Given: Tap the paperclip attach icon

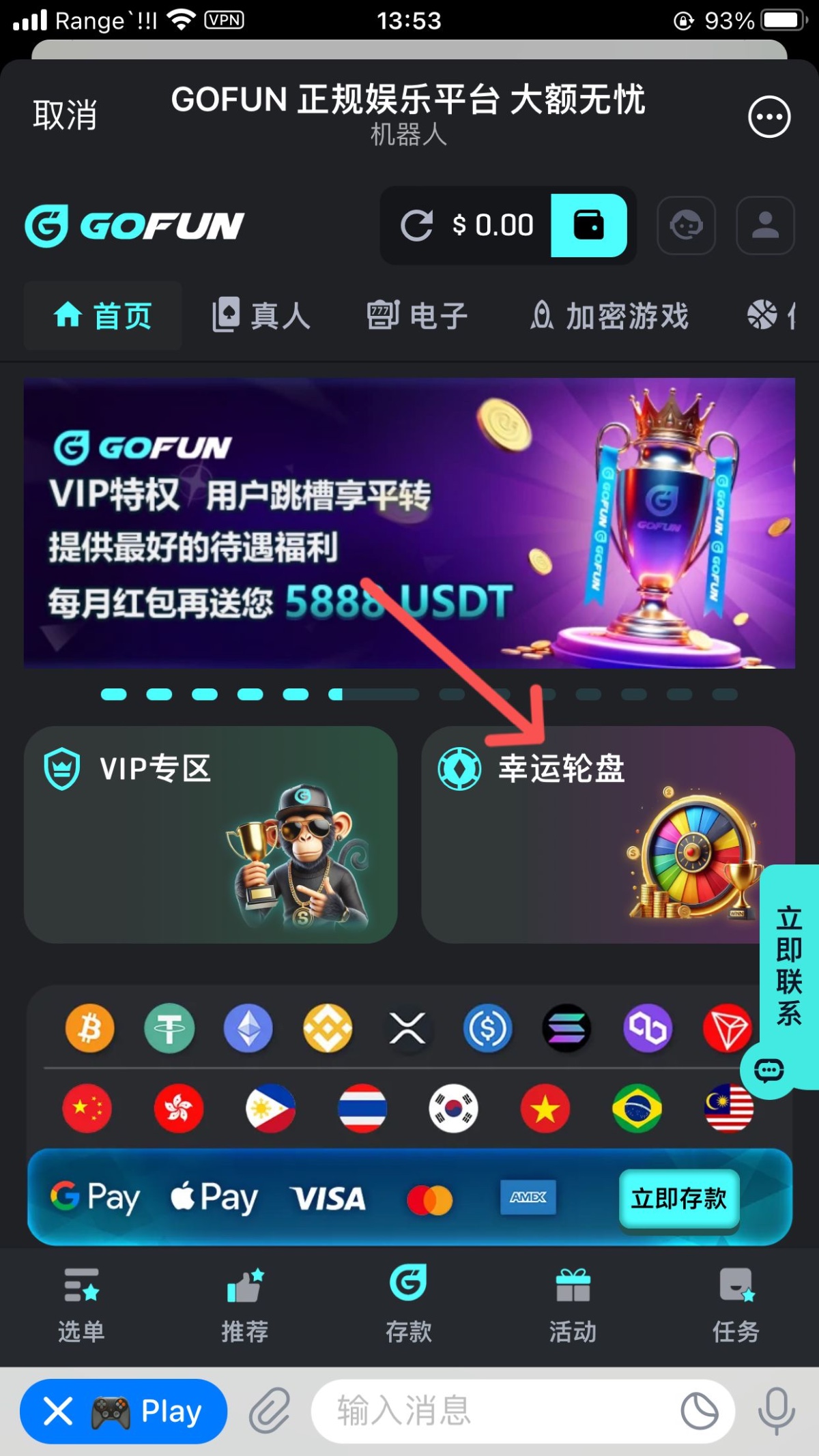Looking at the screenshot, I should pyautogui.click(x=269, y=1410).
